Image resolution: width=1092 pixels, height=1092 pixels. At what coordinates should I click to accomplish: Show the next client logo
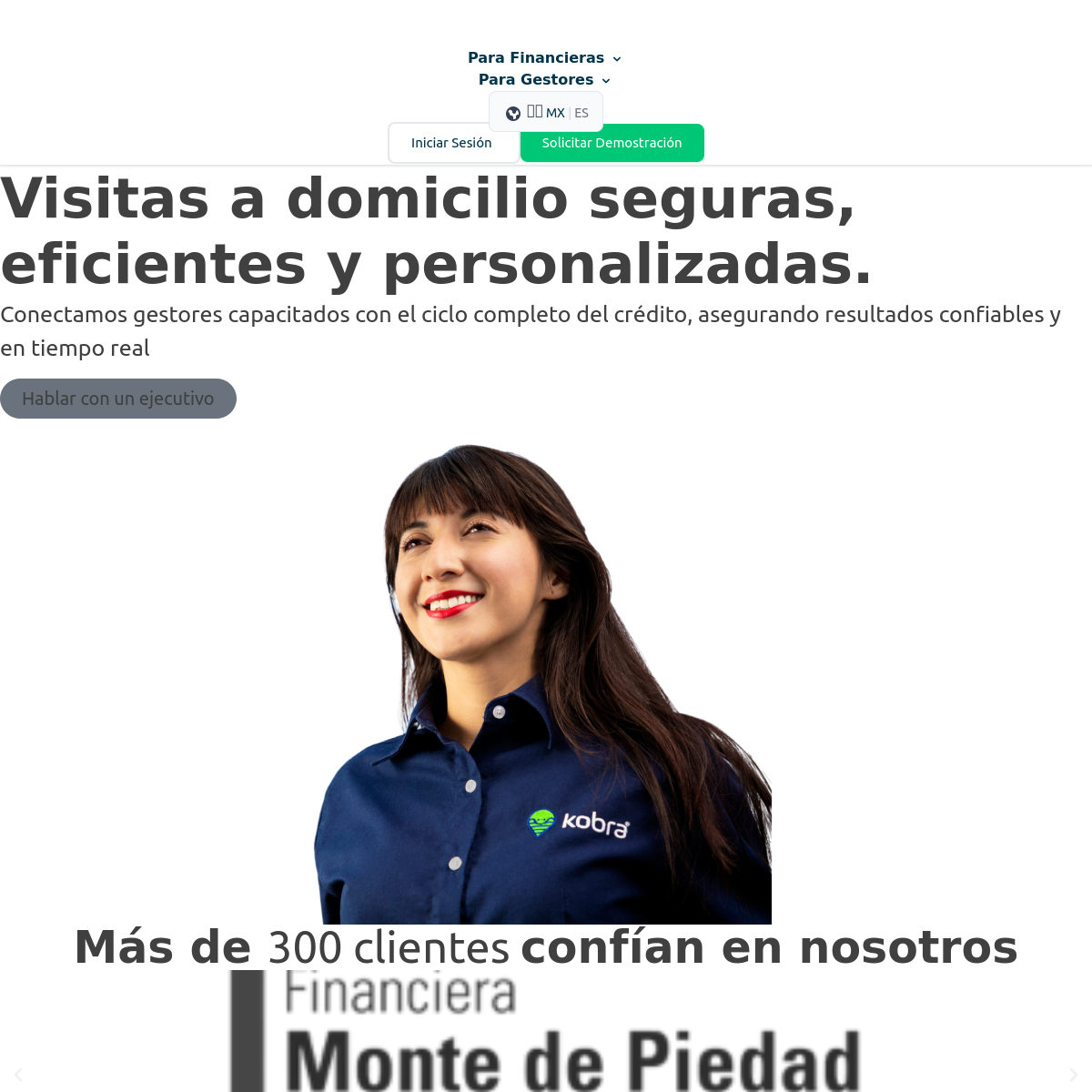(x=1073, y=1075)
